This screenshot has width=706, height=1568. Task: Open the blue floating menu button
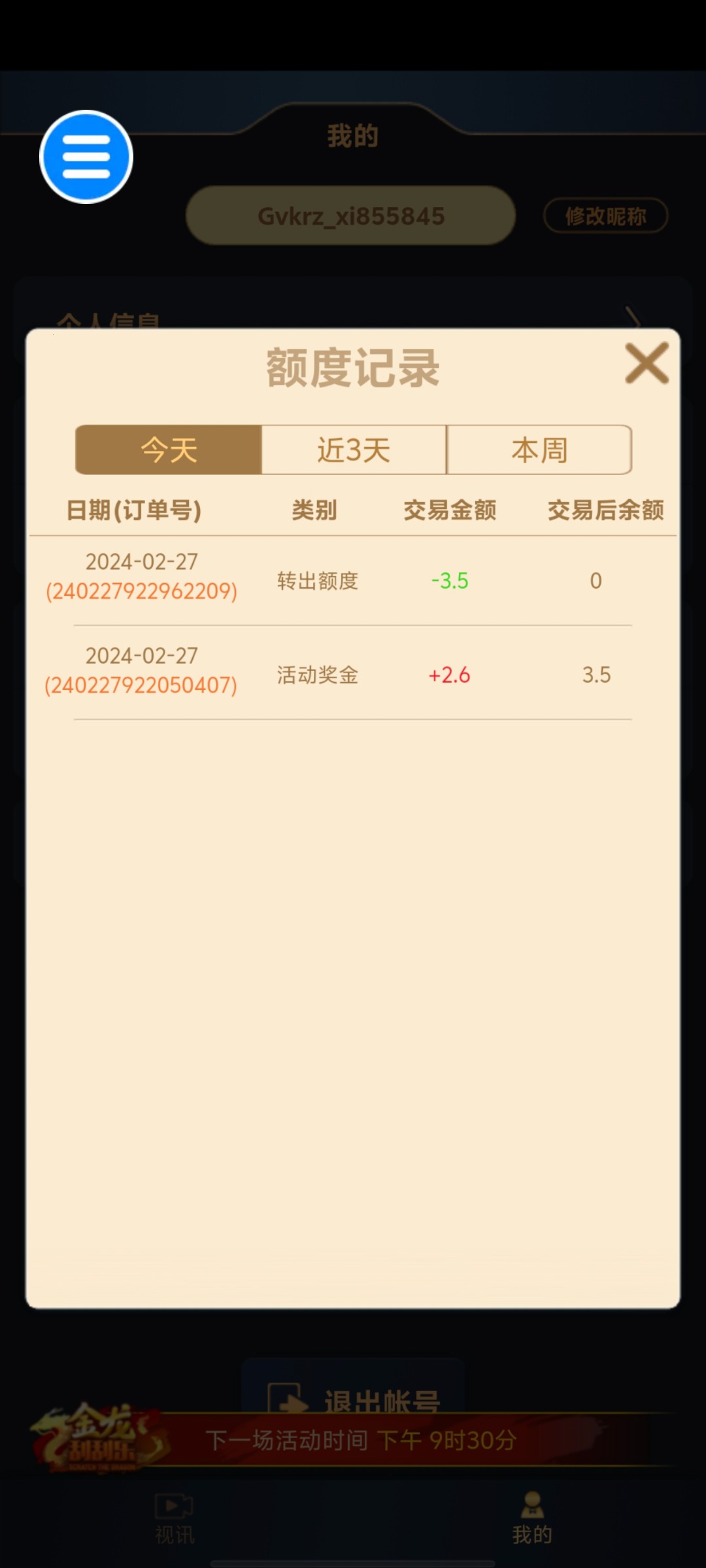point(86,157)
